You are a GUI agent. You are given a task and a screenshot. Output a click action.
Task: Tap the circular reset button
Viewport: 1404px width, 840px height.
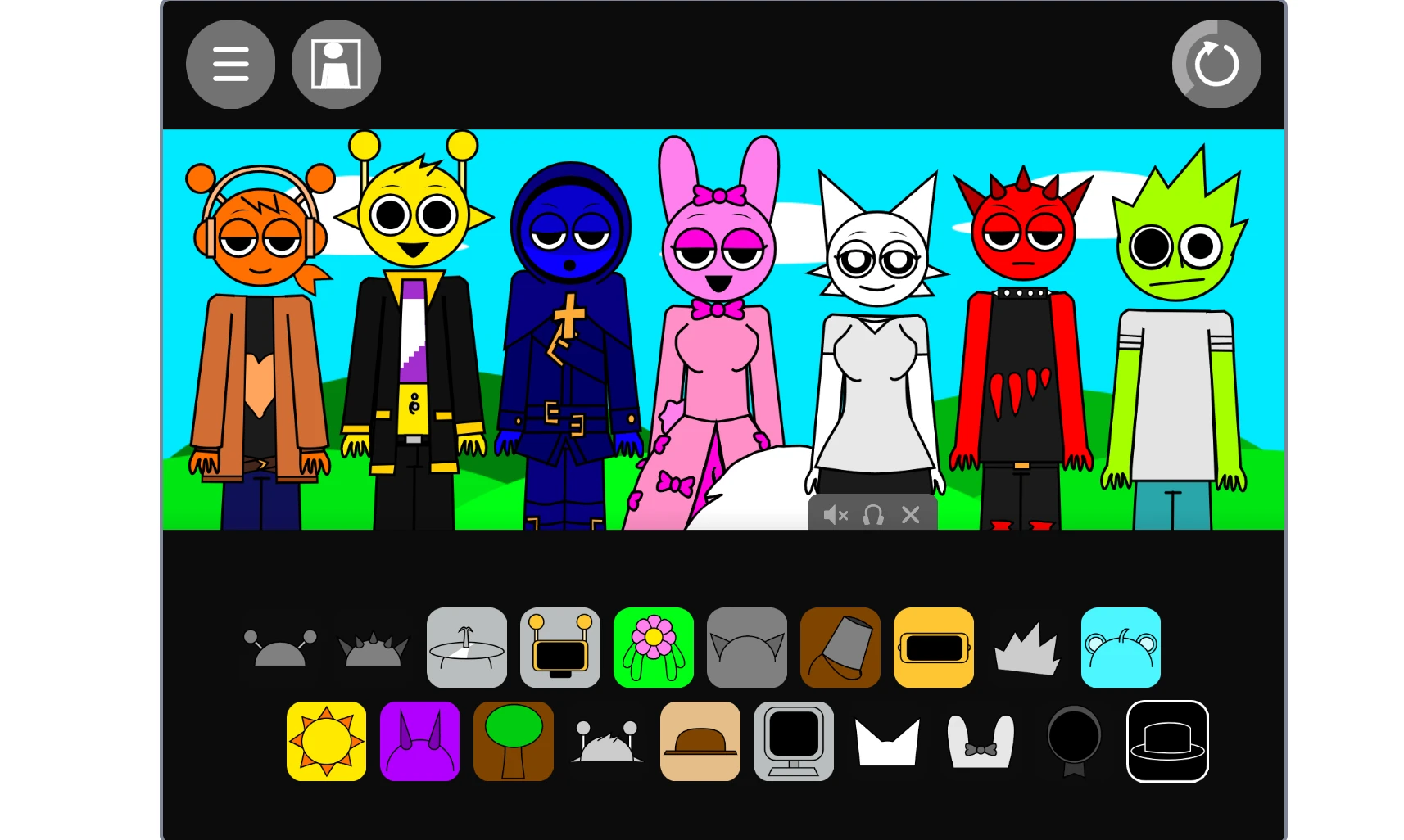1216,64
